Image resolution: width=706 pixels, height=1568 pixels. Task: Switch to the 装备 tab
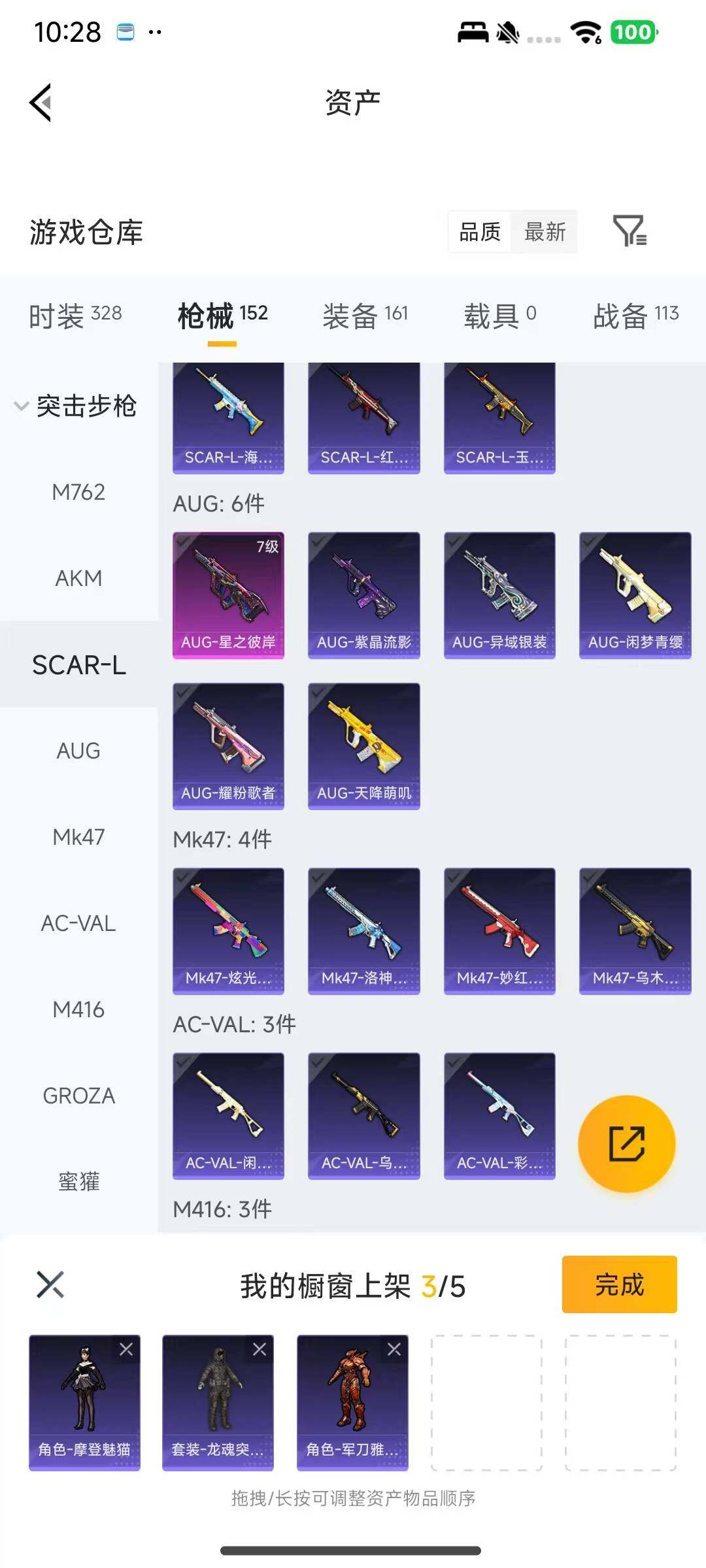click(365, 316)
